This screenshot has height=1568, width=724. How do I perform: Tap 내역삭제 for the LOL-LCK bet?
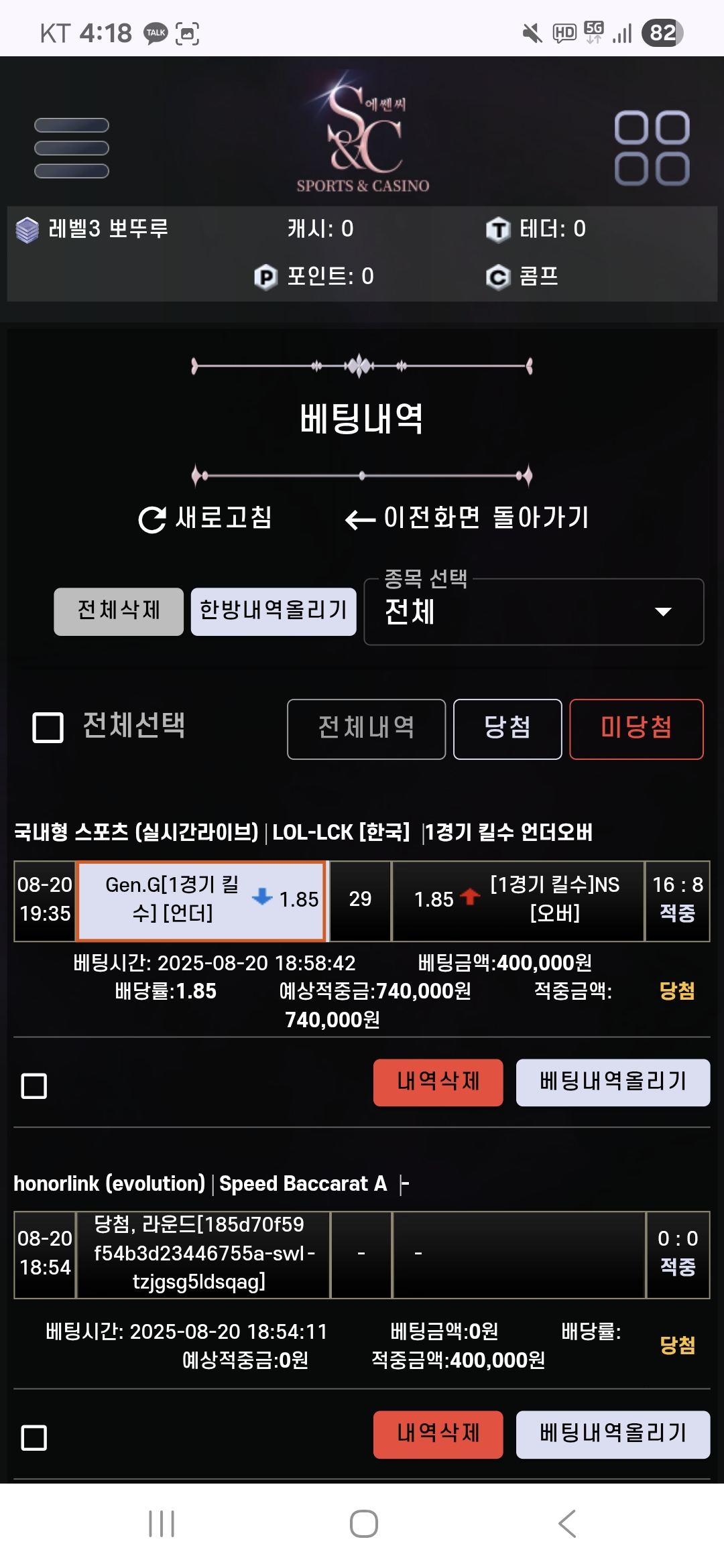coord(438,1082)
